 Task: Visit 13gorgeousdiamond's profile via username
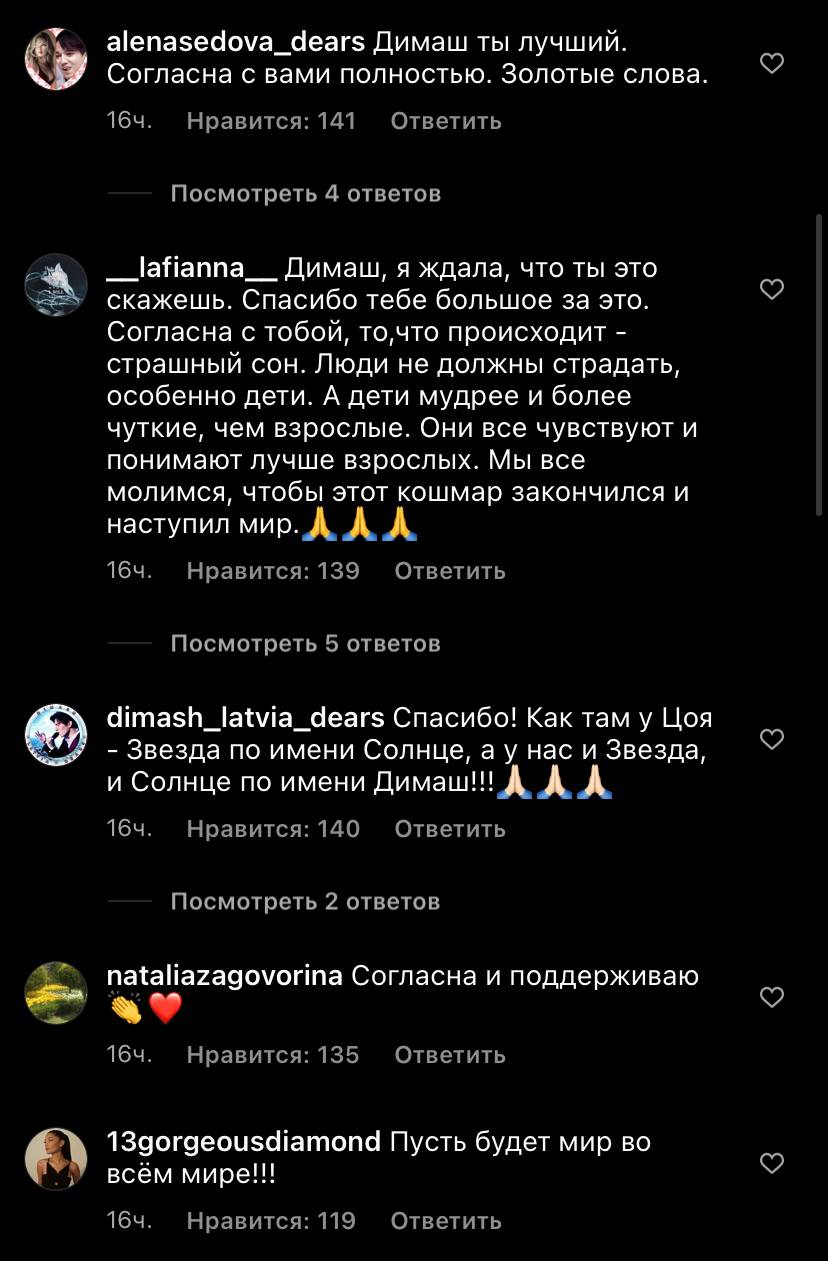pos(243,1142)
